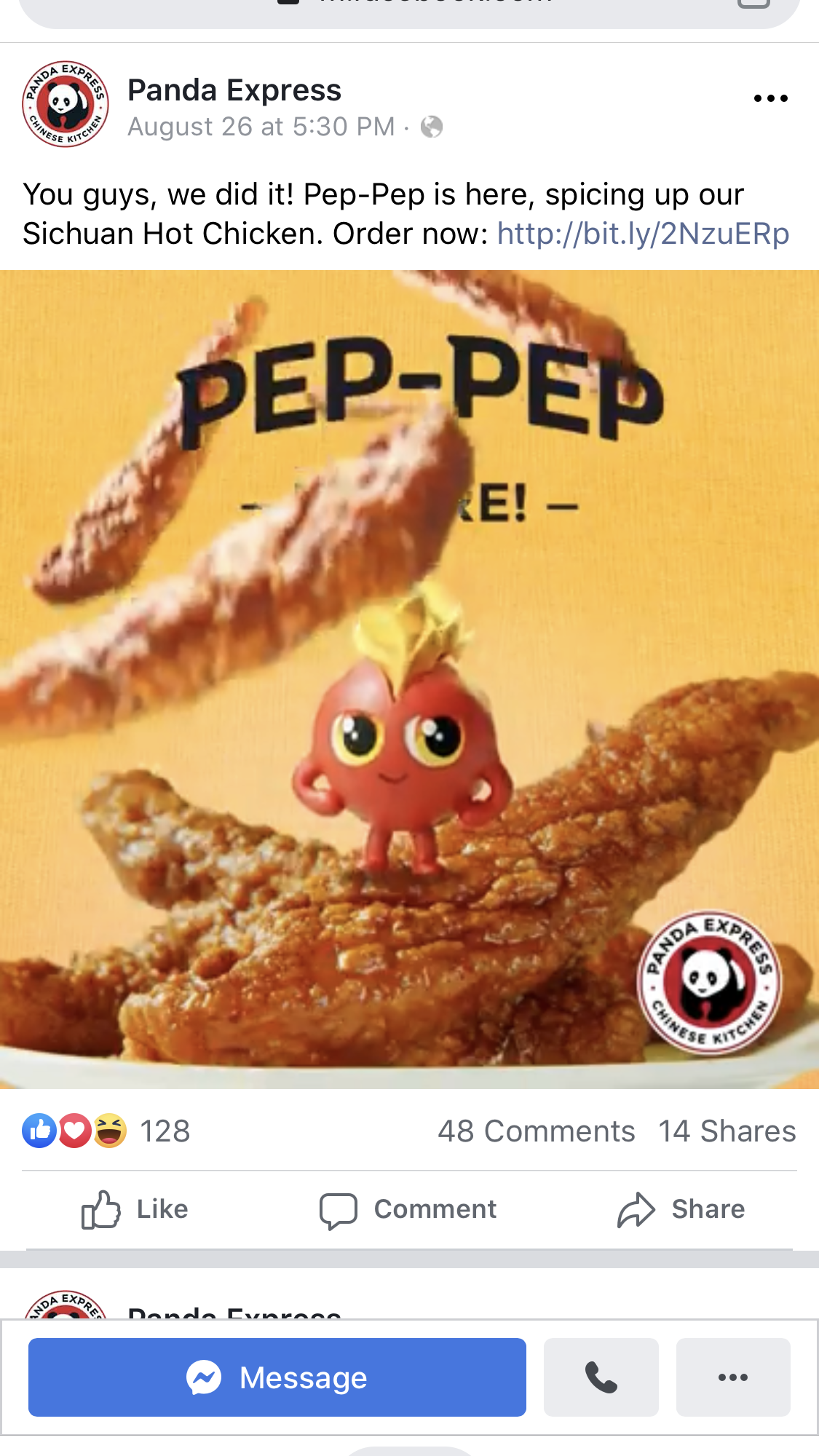Open the 48 Comments
The image size is (819, 1456).
[536, 1131]
